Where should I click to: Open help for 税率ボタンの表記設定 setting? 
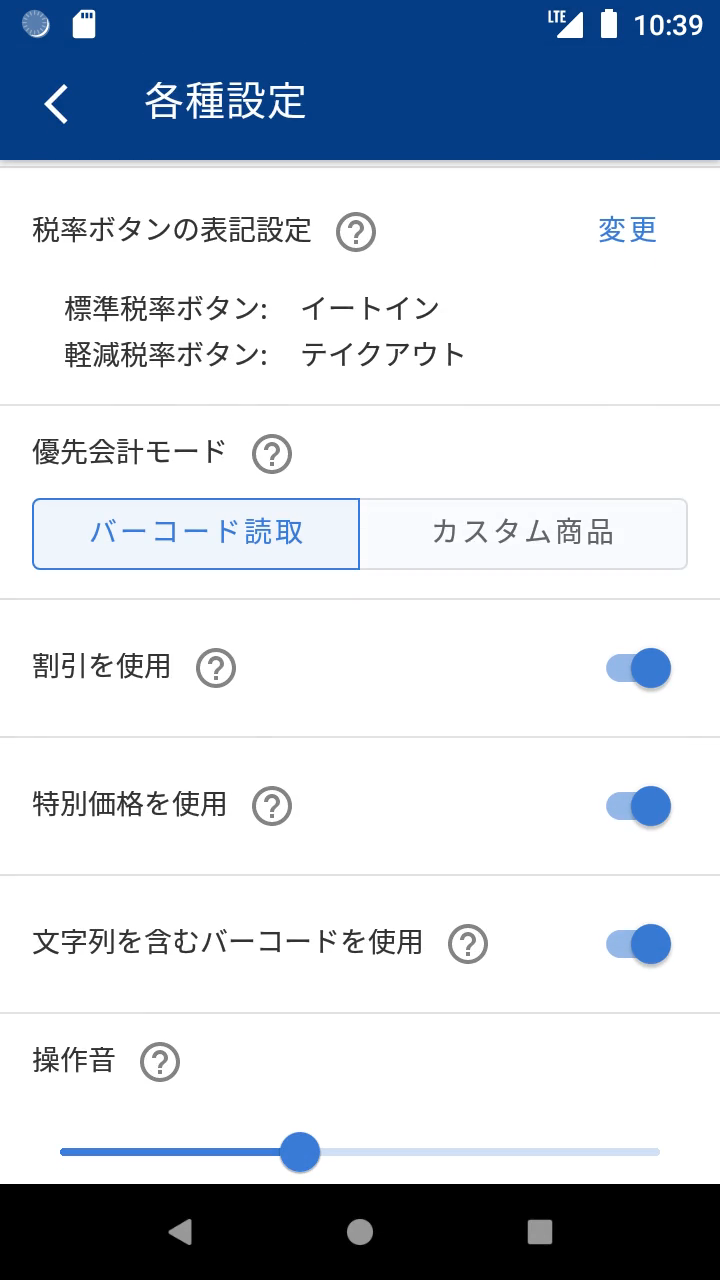pyautogui.click(x=357, y=232)
